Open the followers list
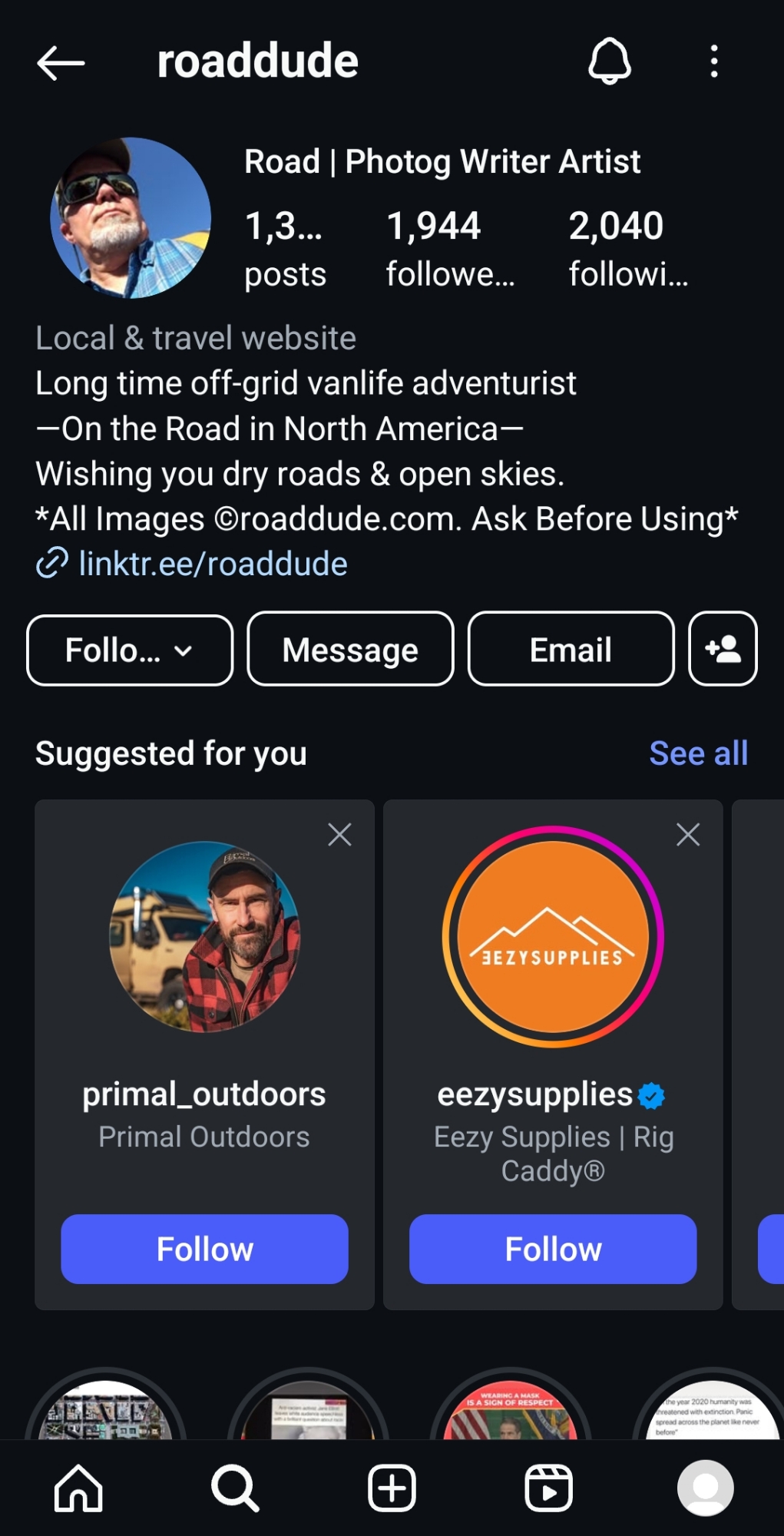 tap(449, 248)
